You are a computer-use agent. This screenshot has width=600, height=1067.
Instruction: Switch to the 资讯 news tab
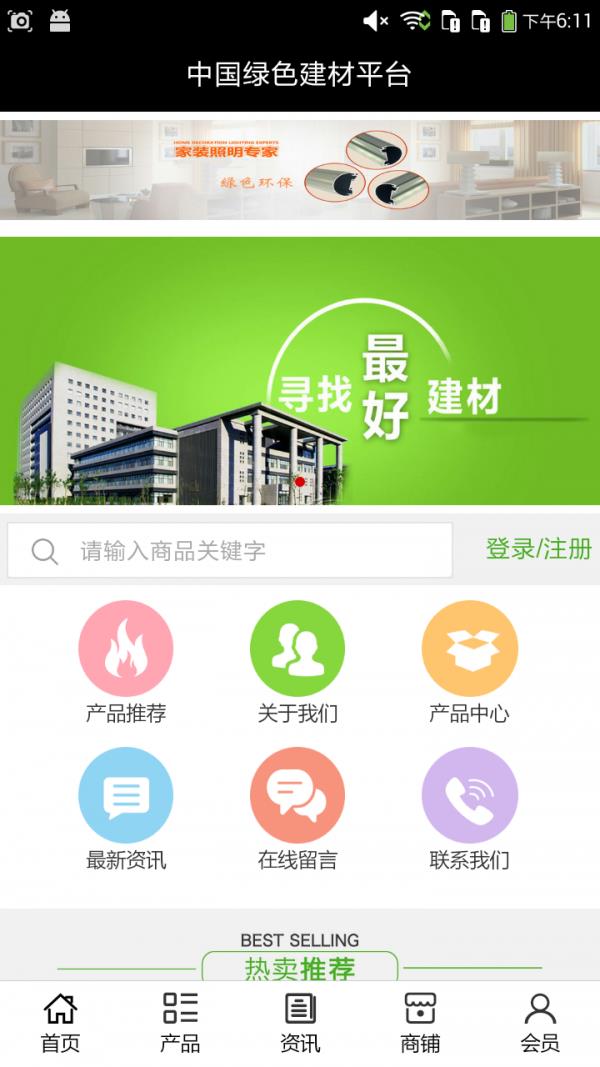click(x=300, y=1023)
